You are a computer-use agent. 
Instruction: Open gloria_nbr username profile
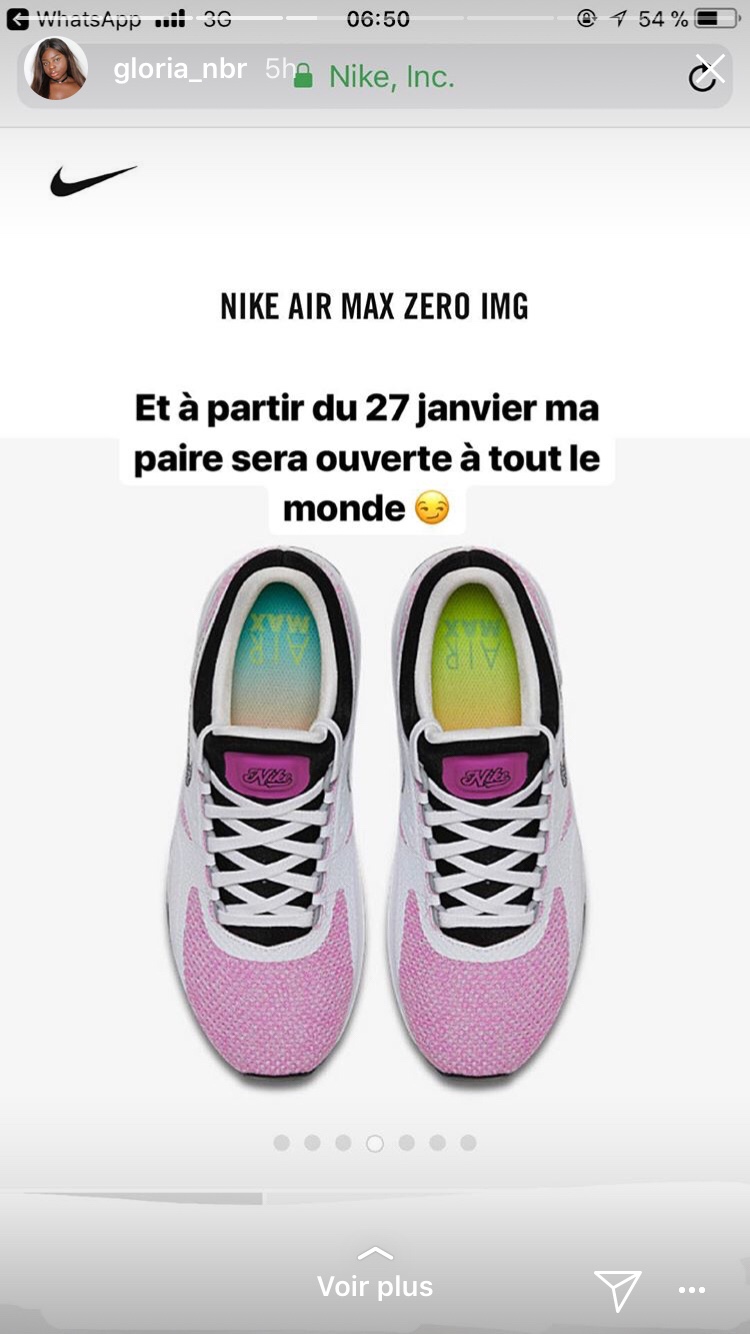pyautogui.click(x=180, y=70)
